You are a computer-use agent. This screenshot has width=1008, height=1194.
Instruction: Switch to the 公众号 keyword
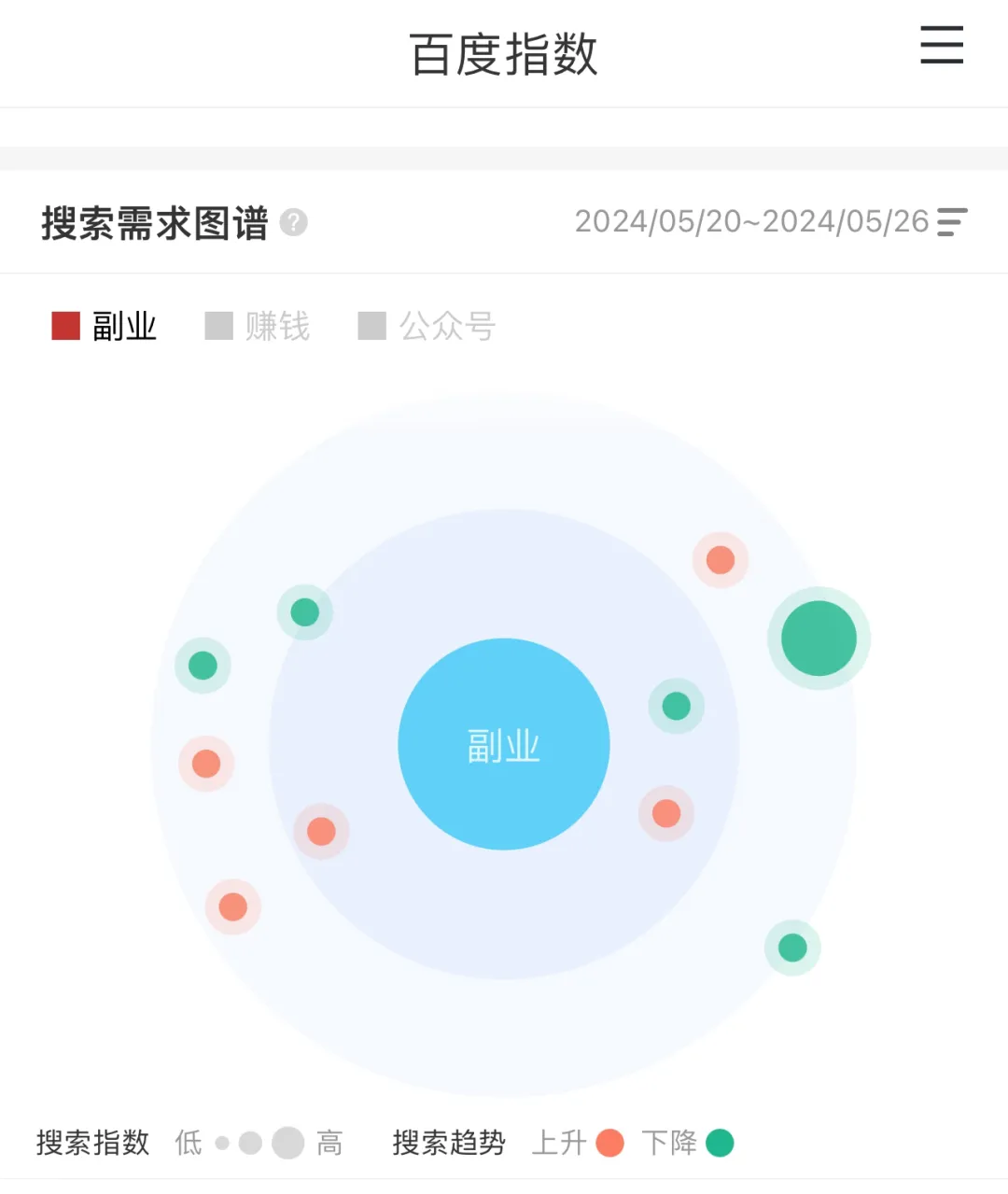pos(427,326)
